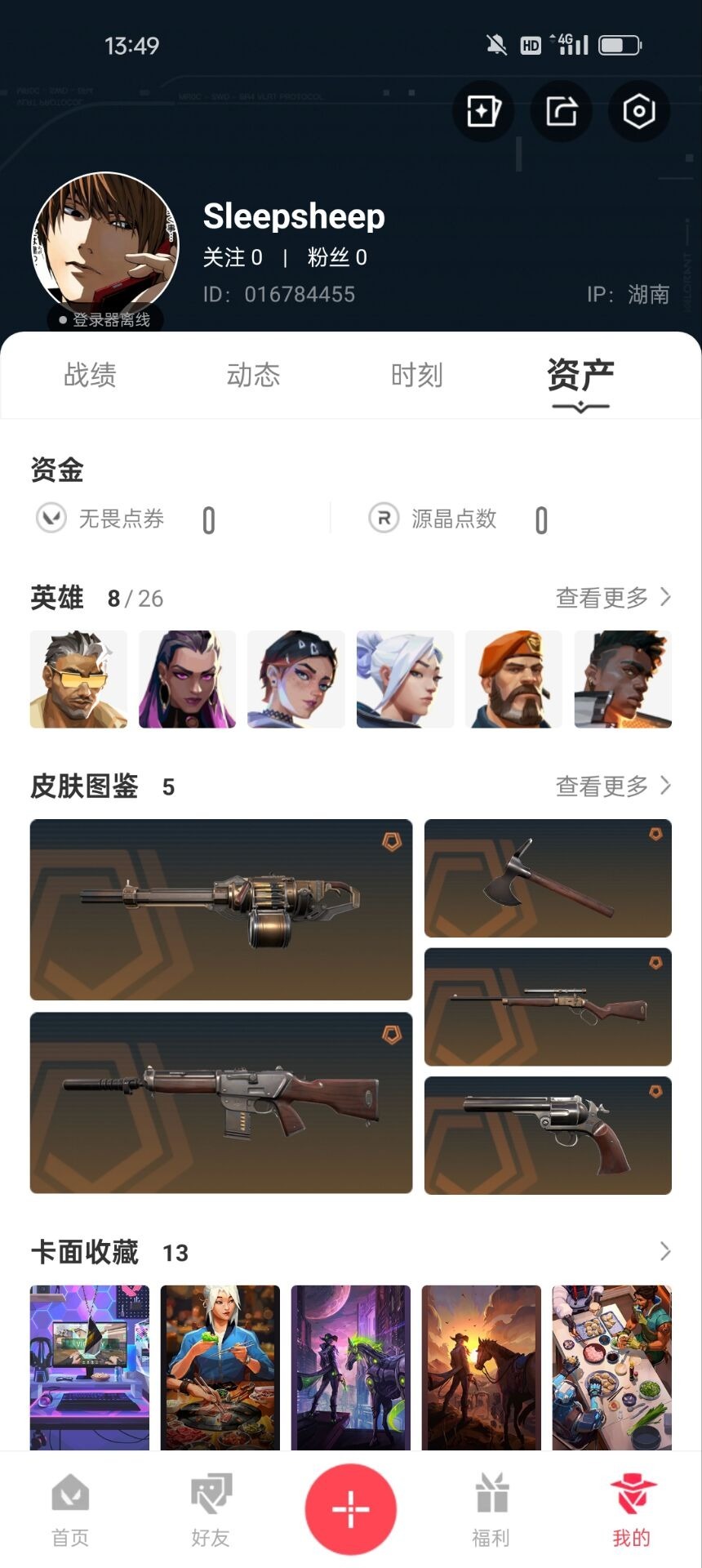Switch to the 时刻 tab
Image resolution: width=702 pixels, height=1568 pixels.
[x=416, y=375]
